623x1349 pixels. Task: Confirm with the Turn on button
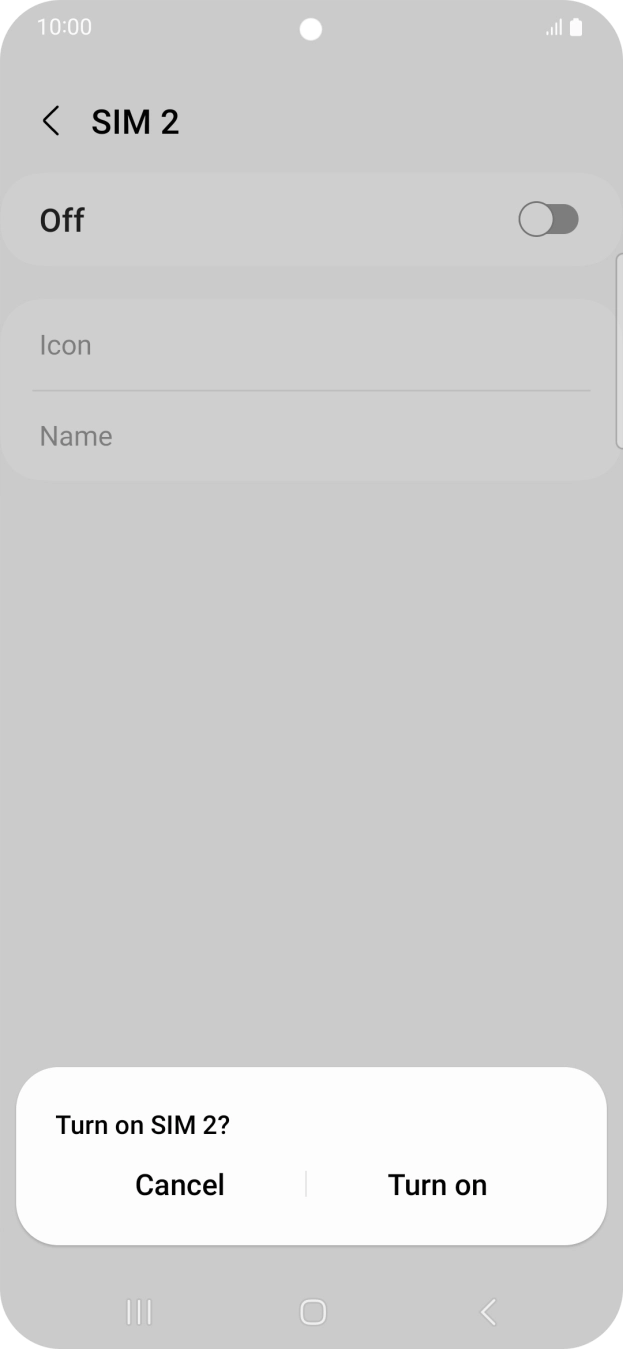[437, 1185]
